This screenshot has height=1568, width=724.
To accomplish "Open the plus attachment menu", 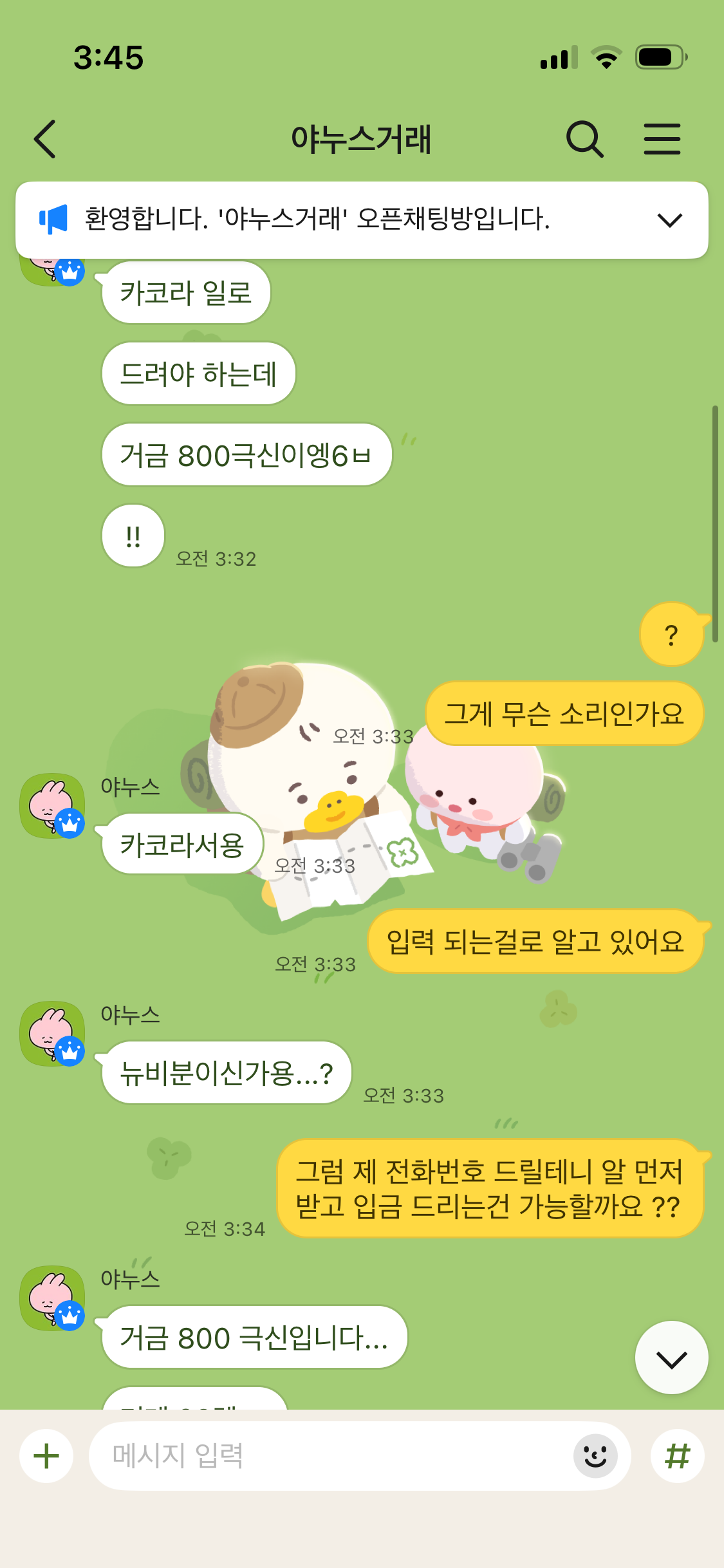I will click(x=46, y=1456).
